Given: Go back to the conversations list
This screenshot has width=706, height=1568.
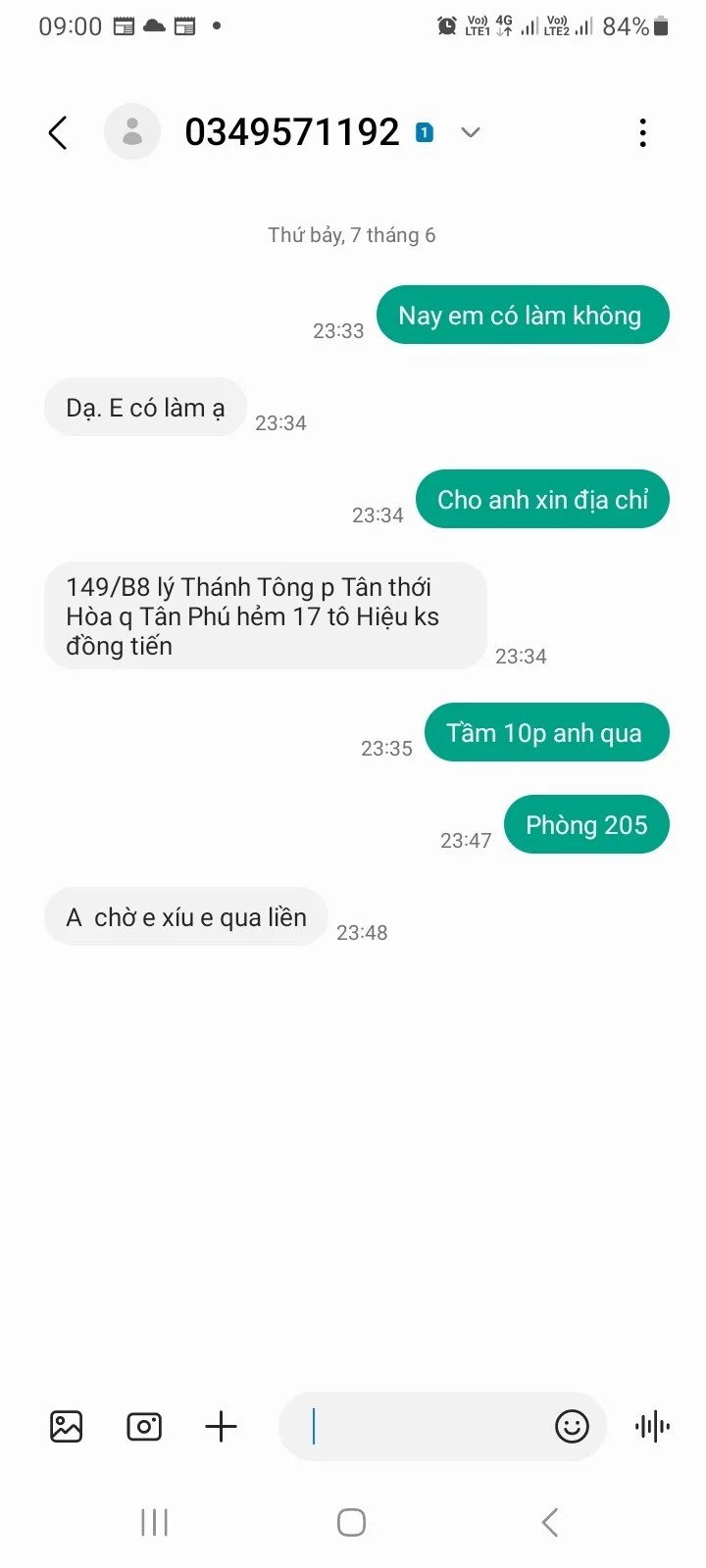Looking at the screenshot, I should (x=58, y=132).
